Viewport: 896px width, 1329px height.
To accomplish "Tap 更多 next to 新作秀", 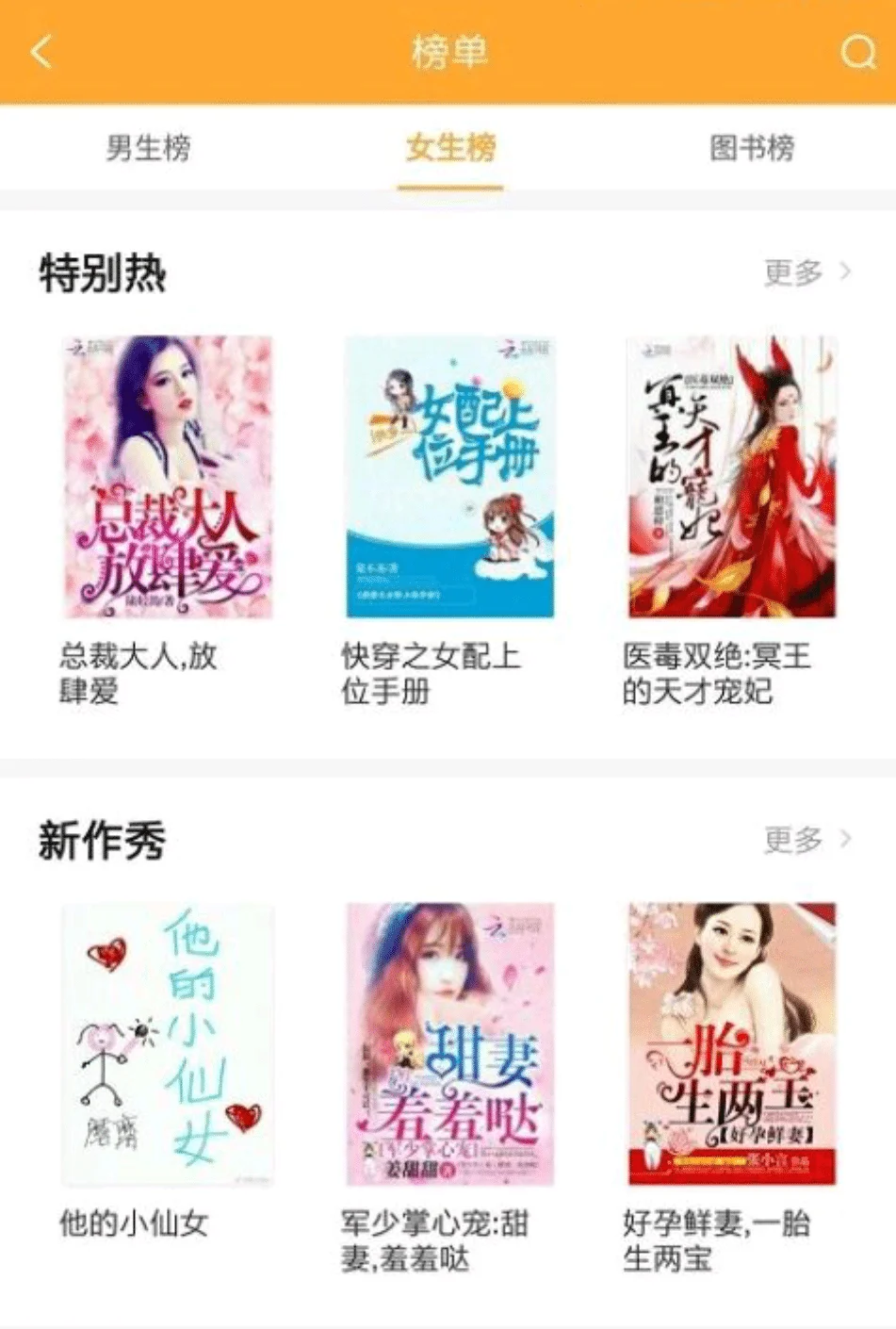I will pyautogui.click(x=806, y=839).
